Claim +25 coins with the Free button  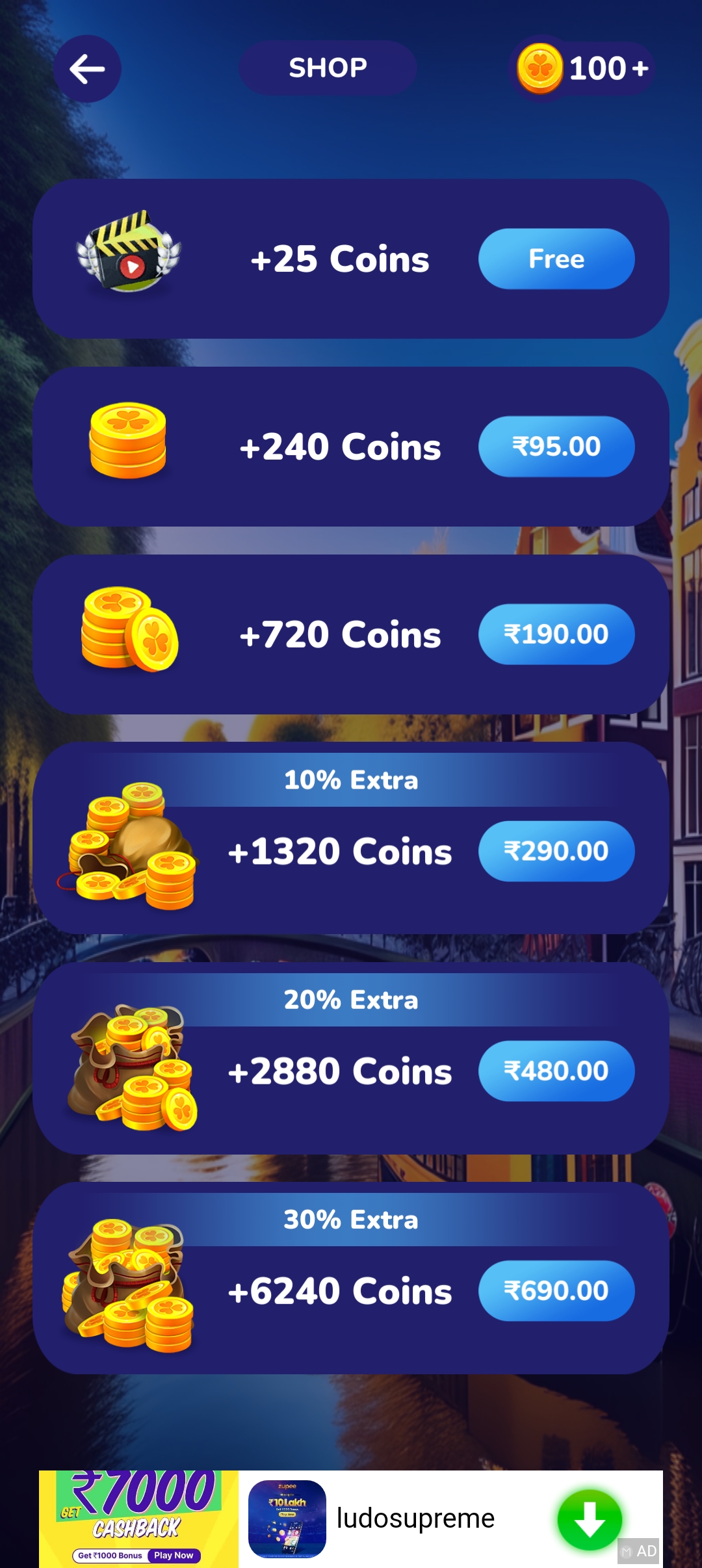(x=556, y=259)
